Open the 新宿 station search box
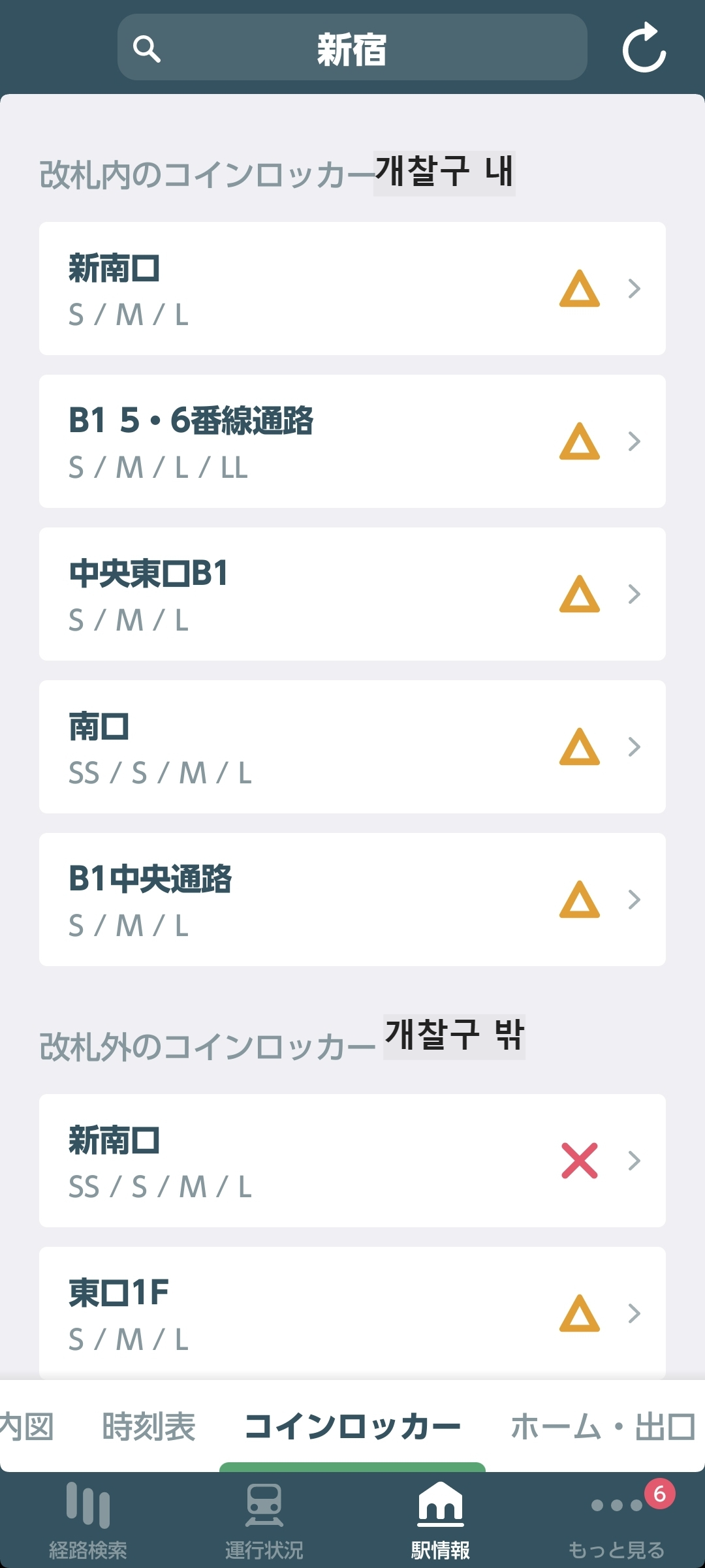The height and width of the screenshot is (1568, 705). (x=352, y=48)
